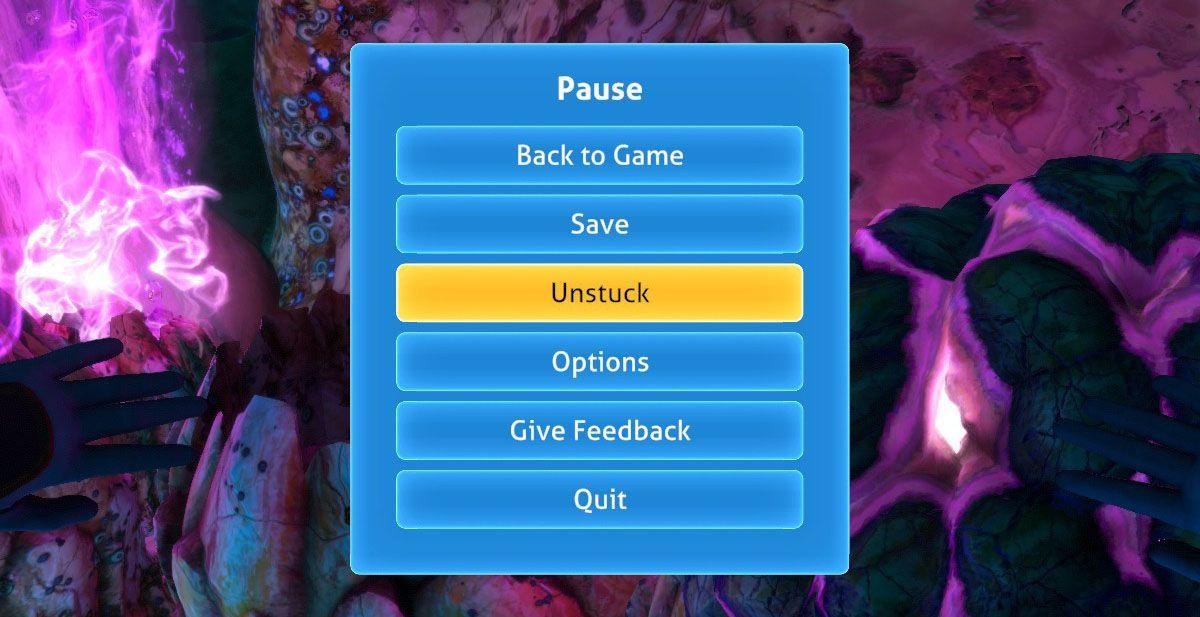This screenshot has width=1200, height=617.
Task: Resume with Back to Game
Action: point(599,155)
